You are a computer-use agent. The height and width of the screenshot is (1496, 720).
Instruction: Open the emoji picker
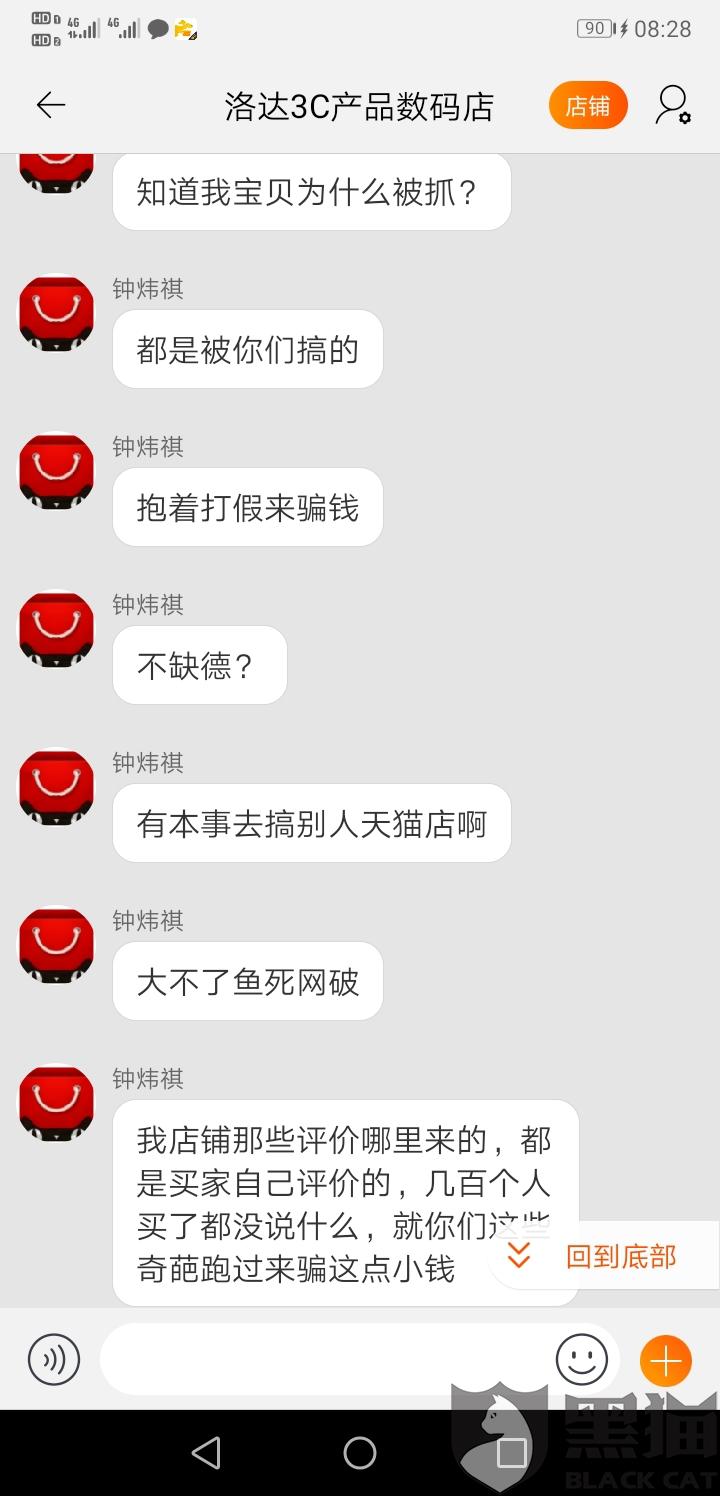(x=582, y=1360)
